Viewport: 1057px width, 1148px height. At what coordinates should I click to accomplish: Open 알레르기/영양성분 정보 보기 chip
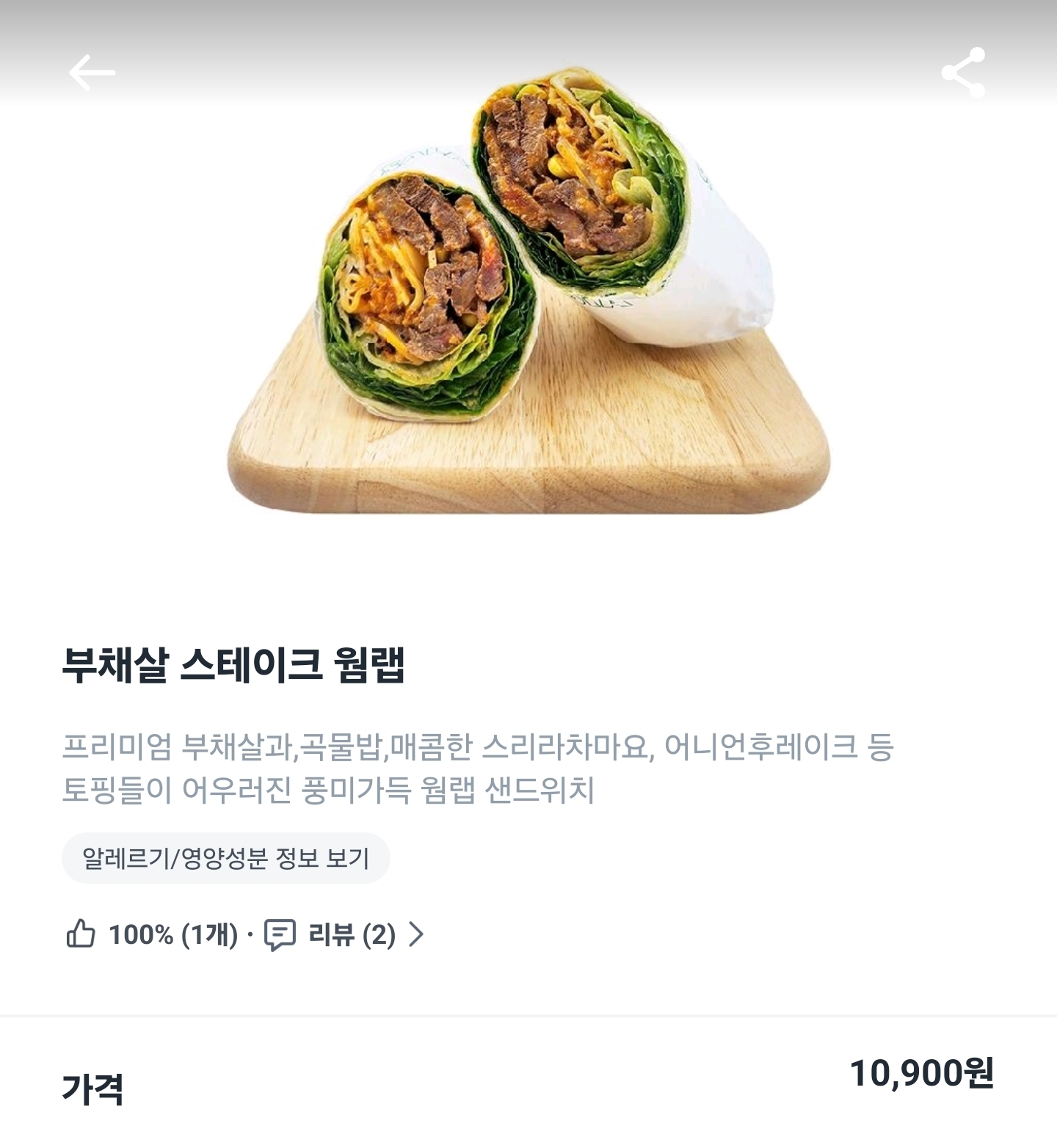(225, 858)
